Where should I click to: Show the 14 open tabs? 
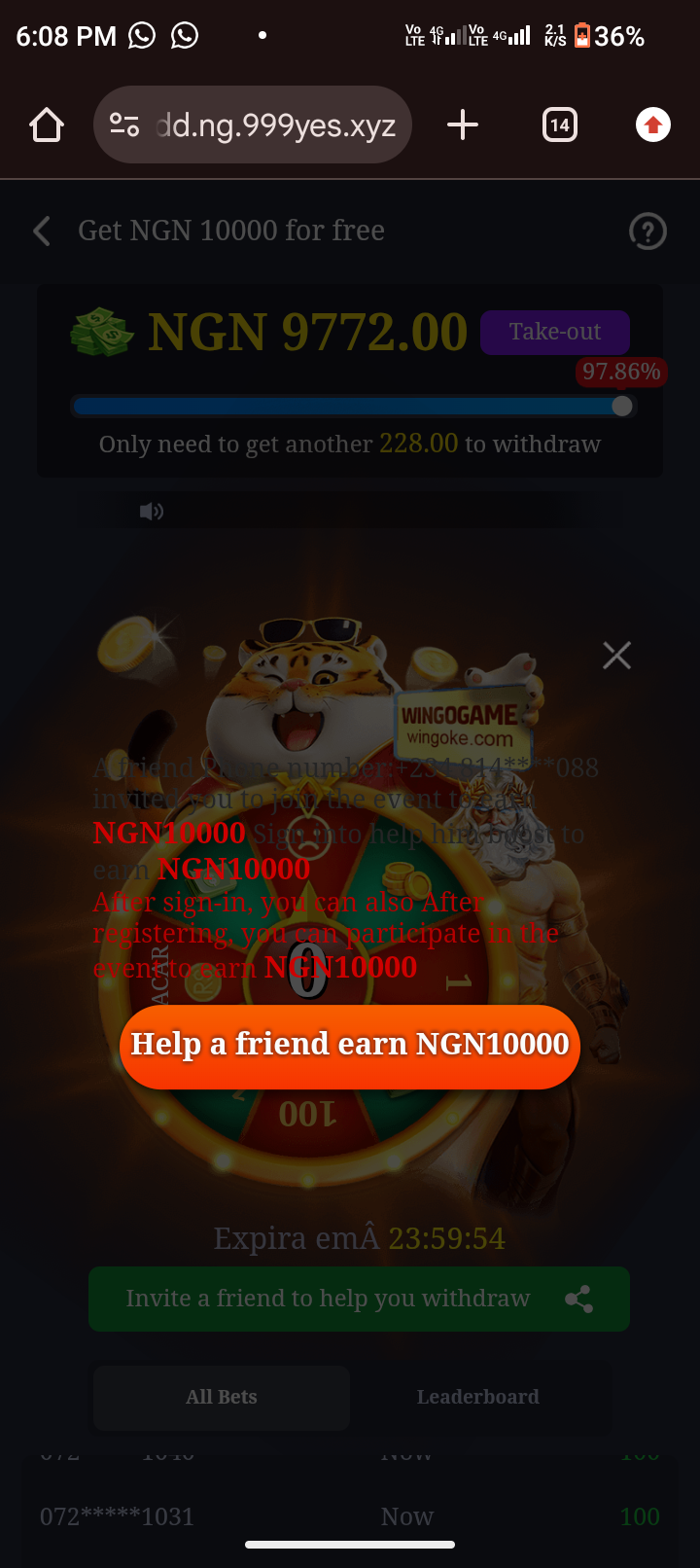[x=559, y=125]
